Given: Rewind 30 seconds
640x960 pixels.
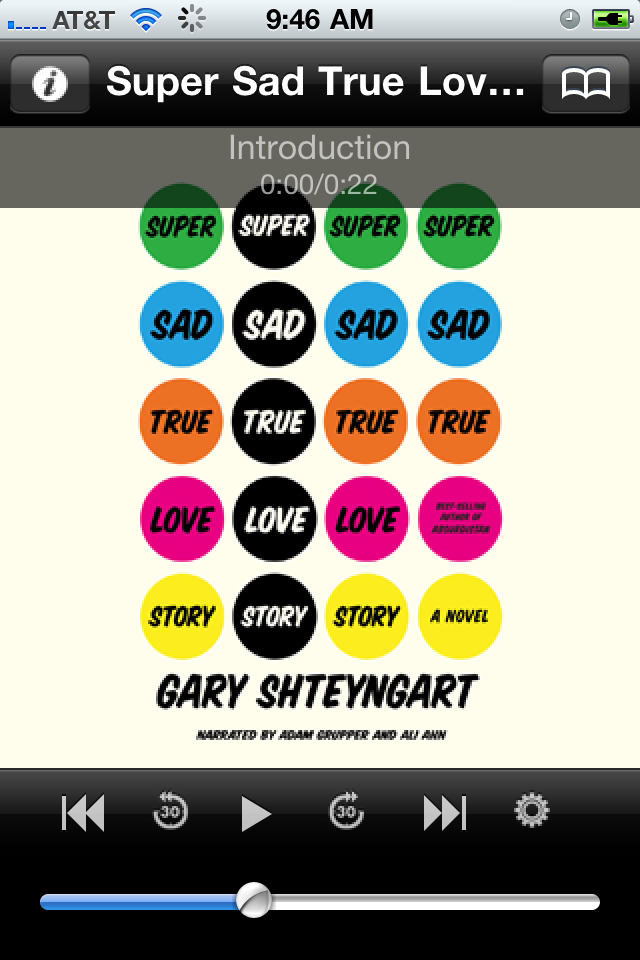Looking at the screenshot, I should point(171,811).
